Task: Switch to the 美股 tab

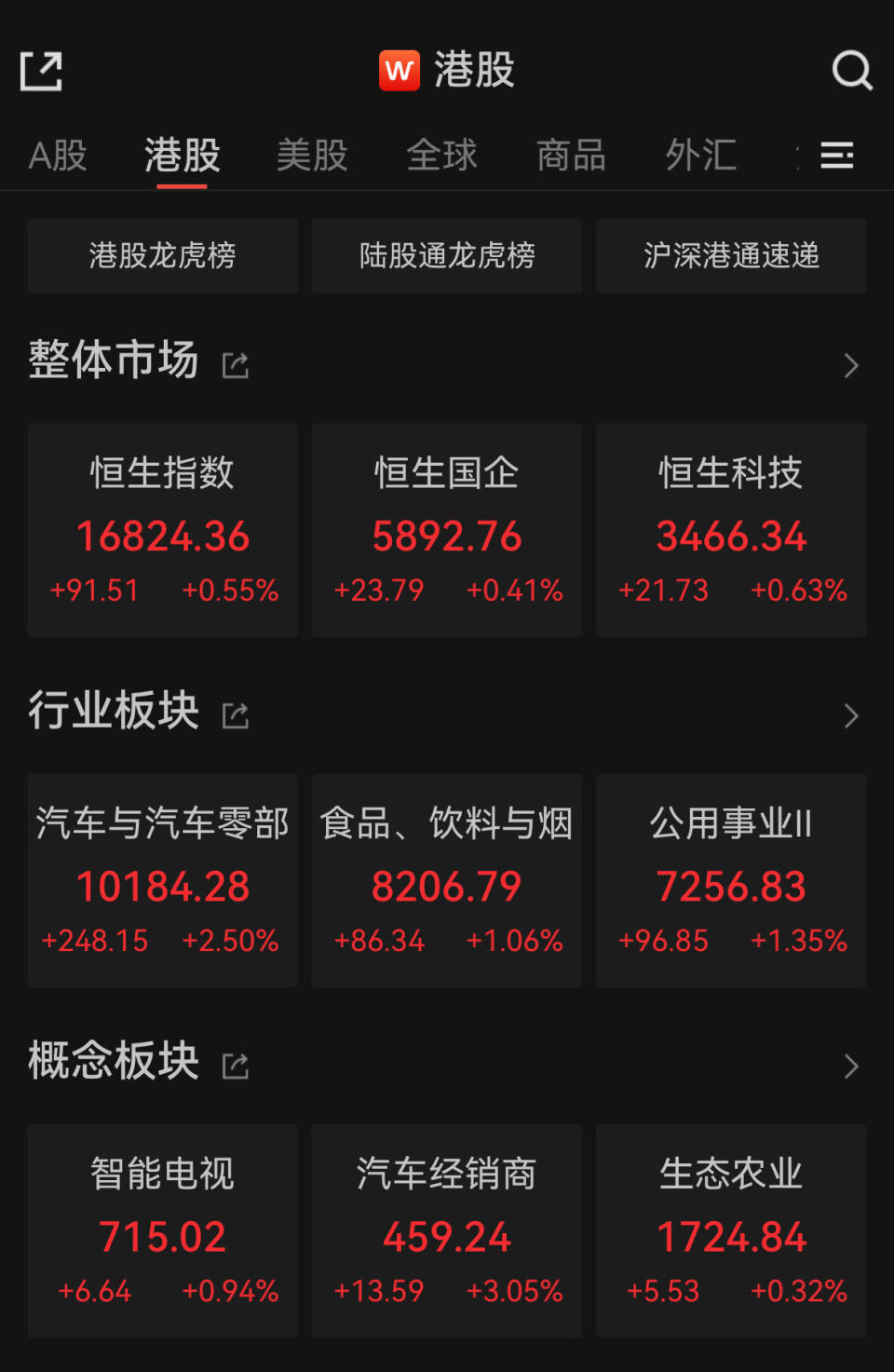Action: coord(312,155)
